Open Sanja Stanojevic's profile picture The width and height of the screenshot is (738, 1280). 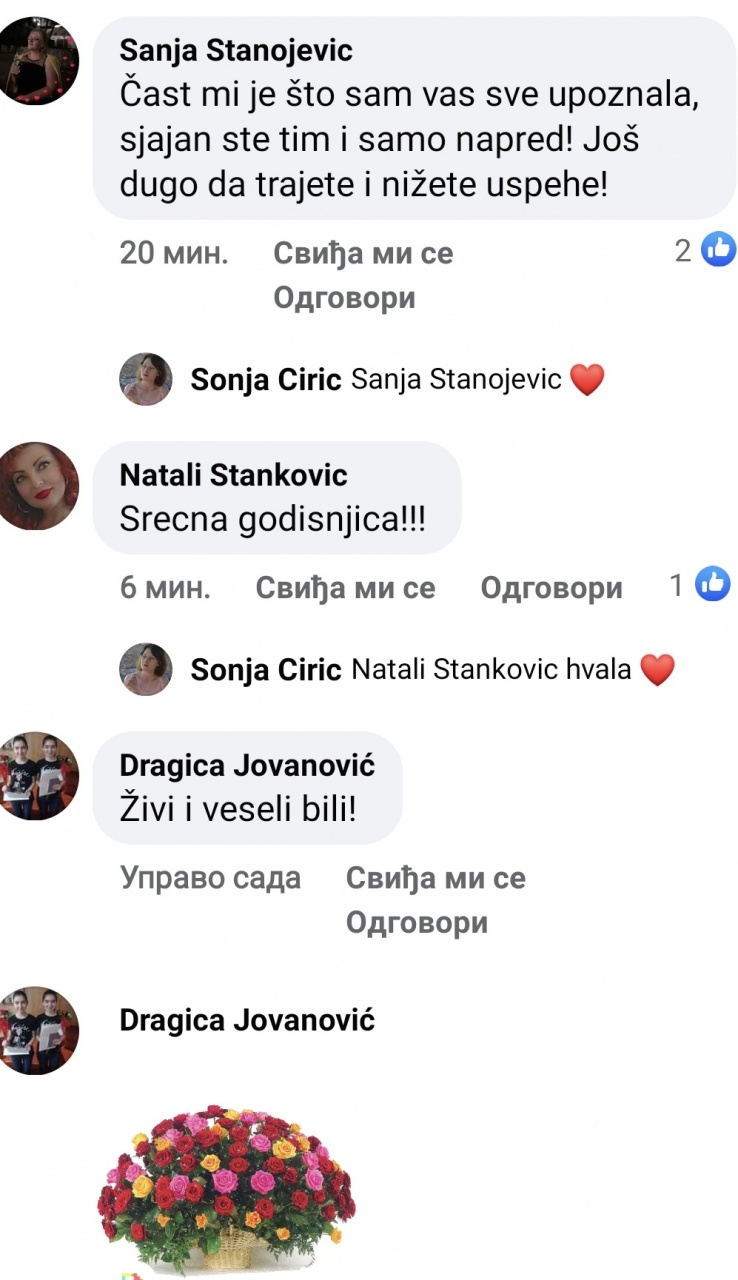click(38, 62)
